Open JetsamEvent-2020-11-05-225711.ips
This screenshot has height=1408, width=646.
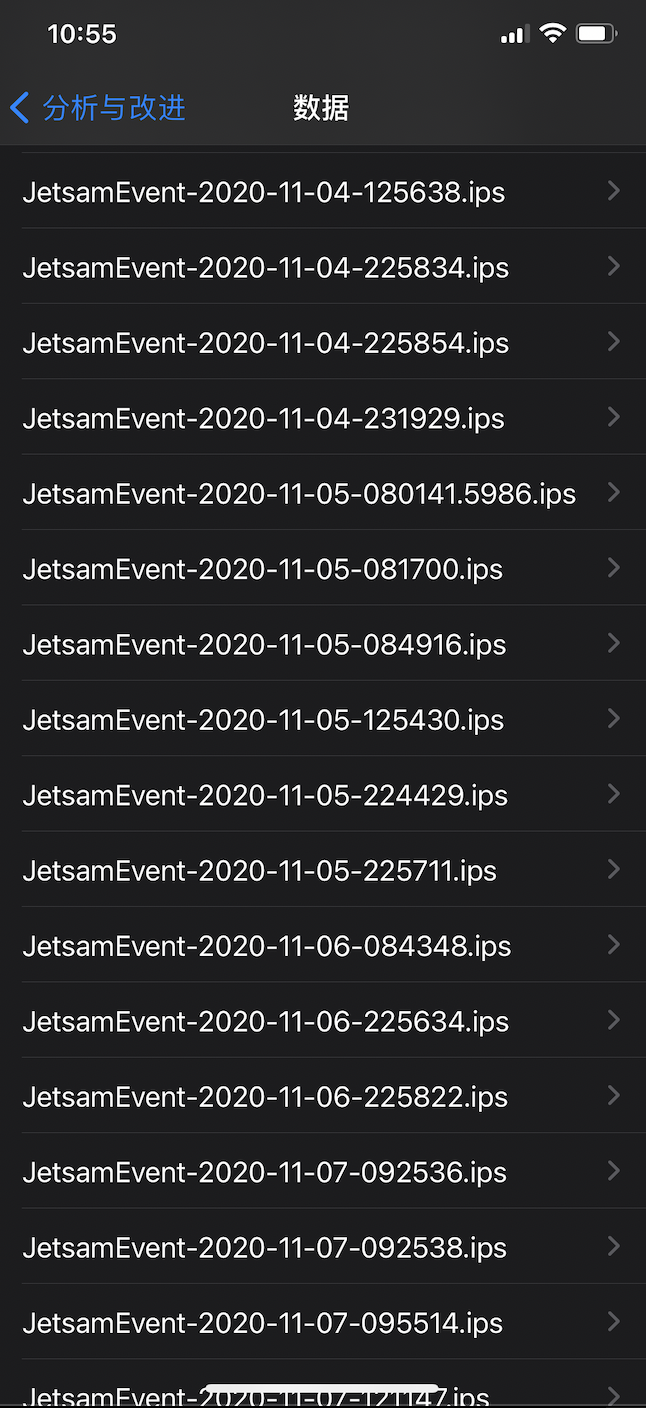click(260, 871)
